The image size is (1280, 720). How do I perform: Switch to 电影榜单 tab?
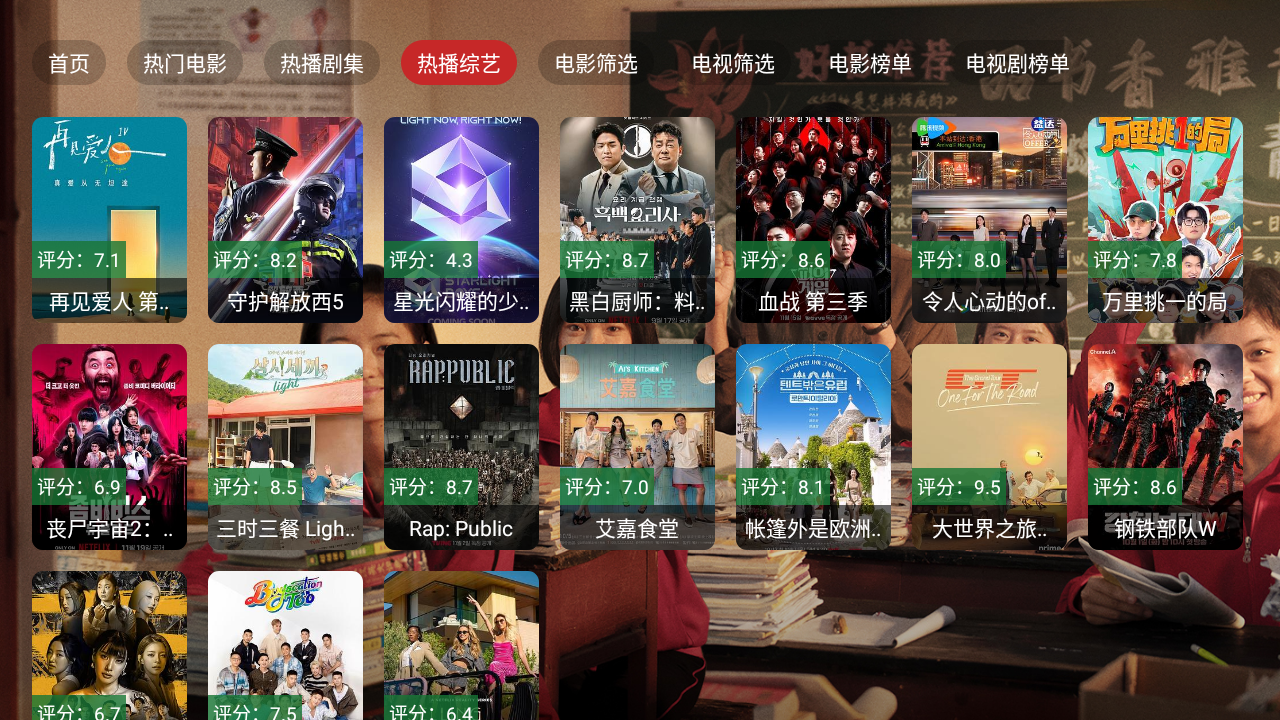(870, 63)
